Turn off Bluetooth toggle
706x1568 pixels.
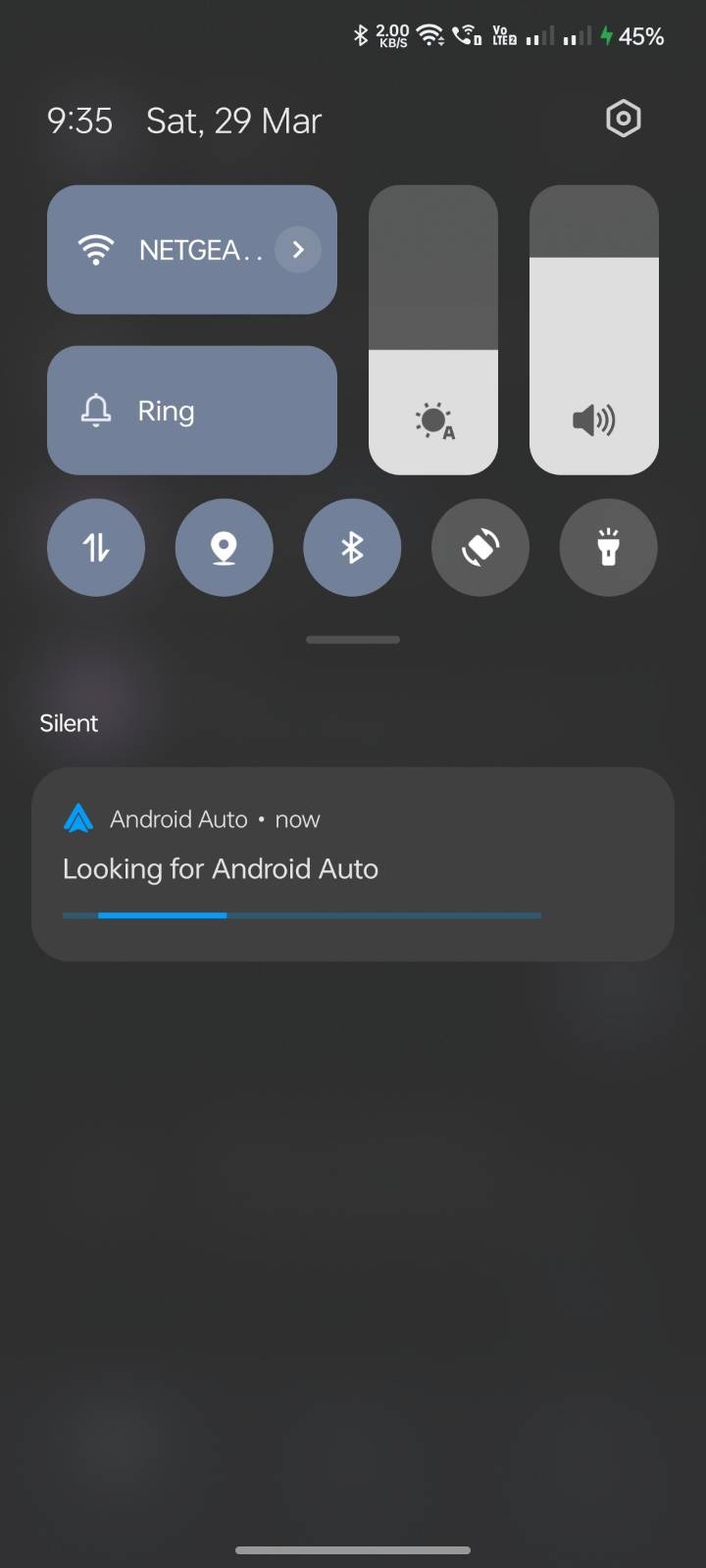(x=352, y=547)
